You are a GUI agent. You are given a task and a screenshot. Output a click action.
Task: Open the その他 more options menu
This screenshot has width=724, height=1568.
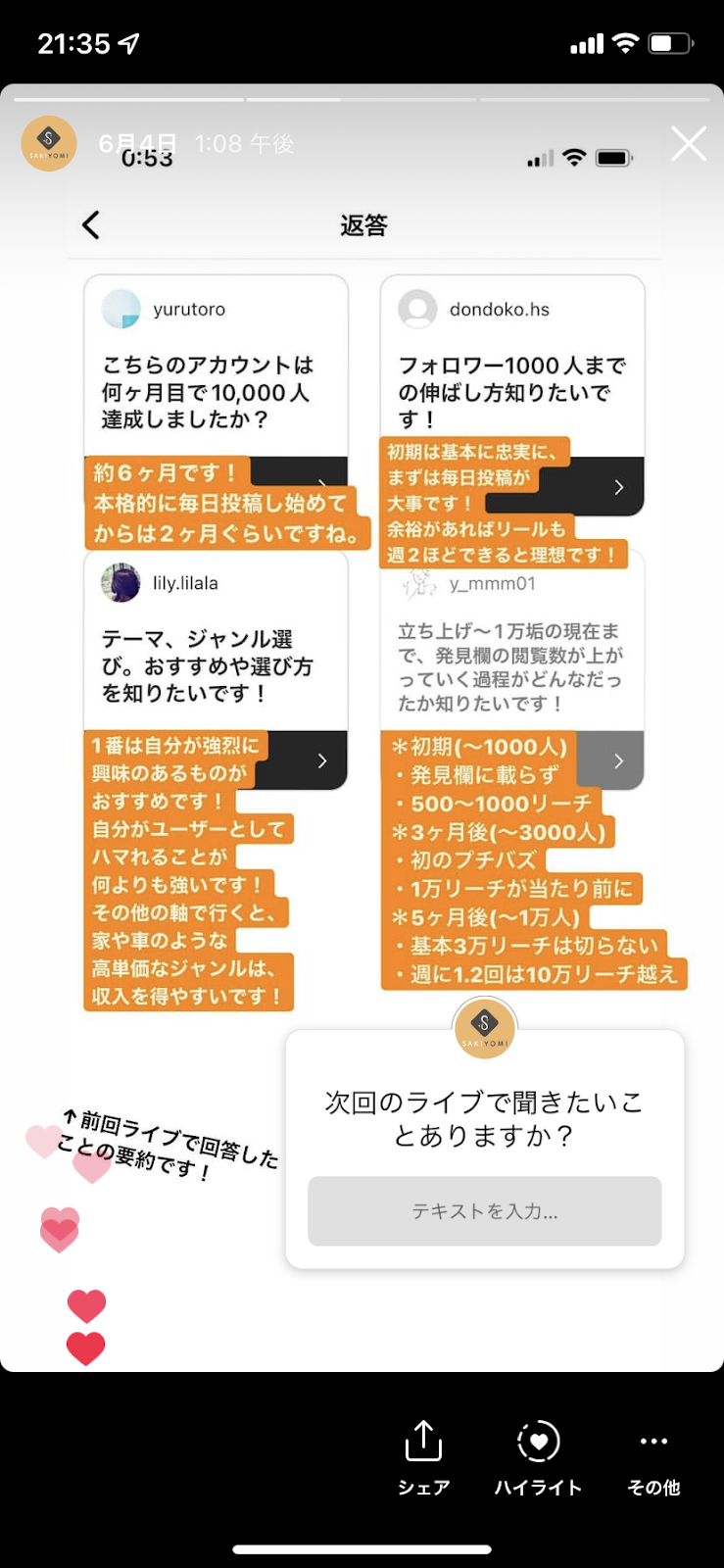653,1456
